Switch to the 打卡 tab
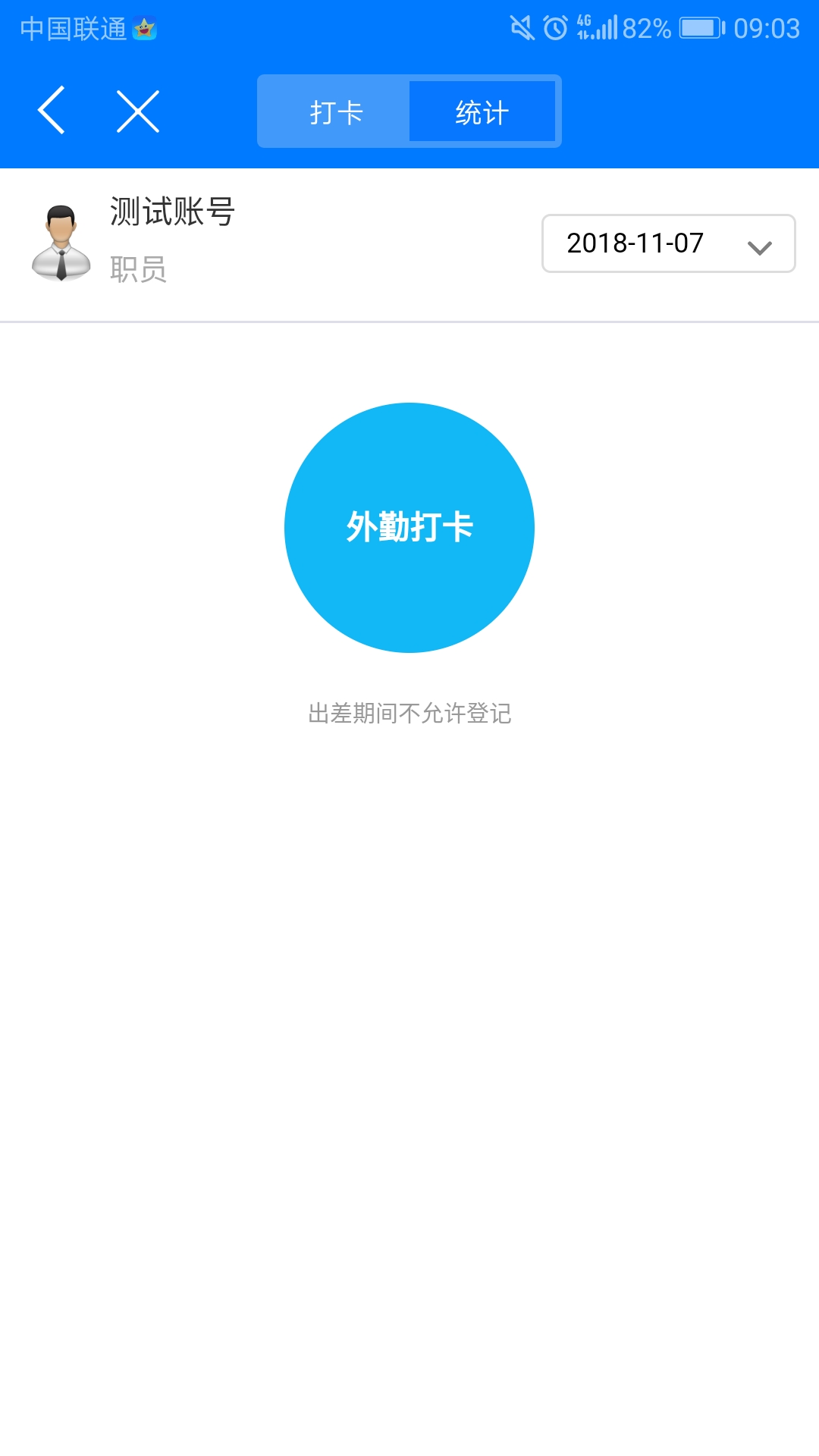The image size is (819, 1456). coord(336,112)
